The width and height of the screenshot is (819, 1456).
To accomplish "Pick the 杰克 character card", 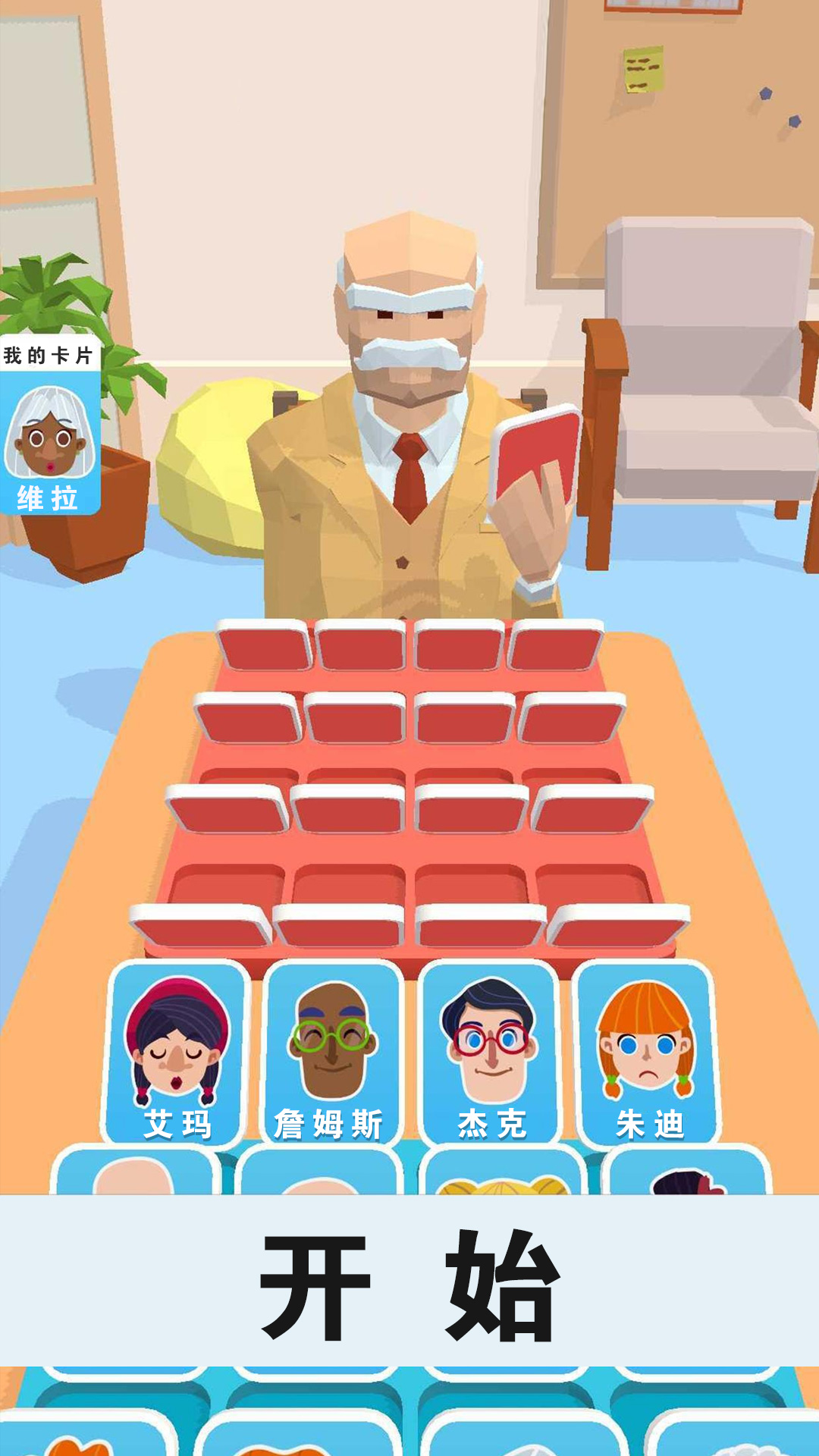I will pyautogui.click(x=490, y=1054).
